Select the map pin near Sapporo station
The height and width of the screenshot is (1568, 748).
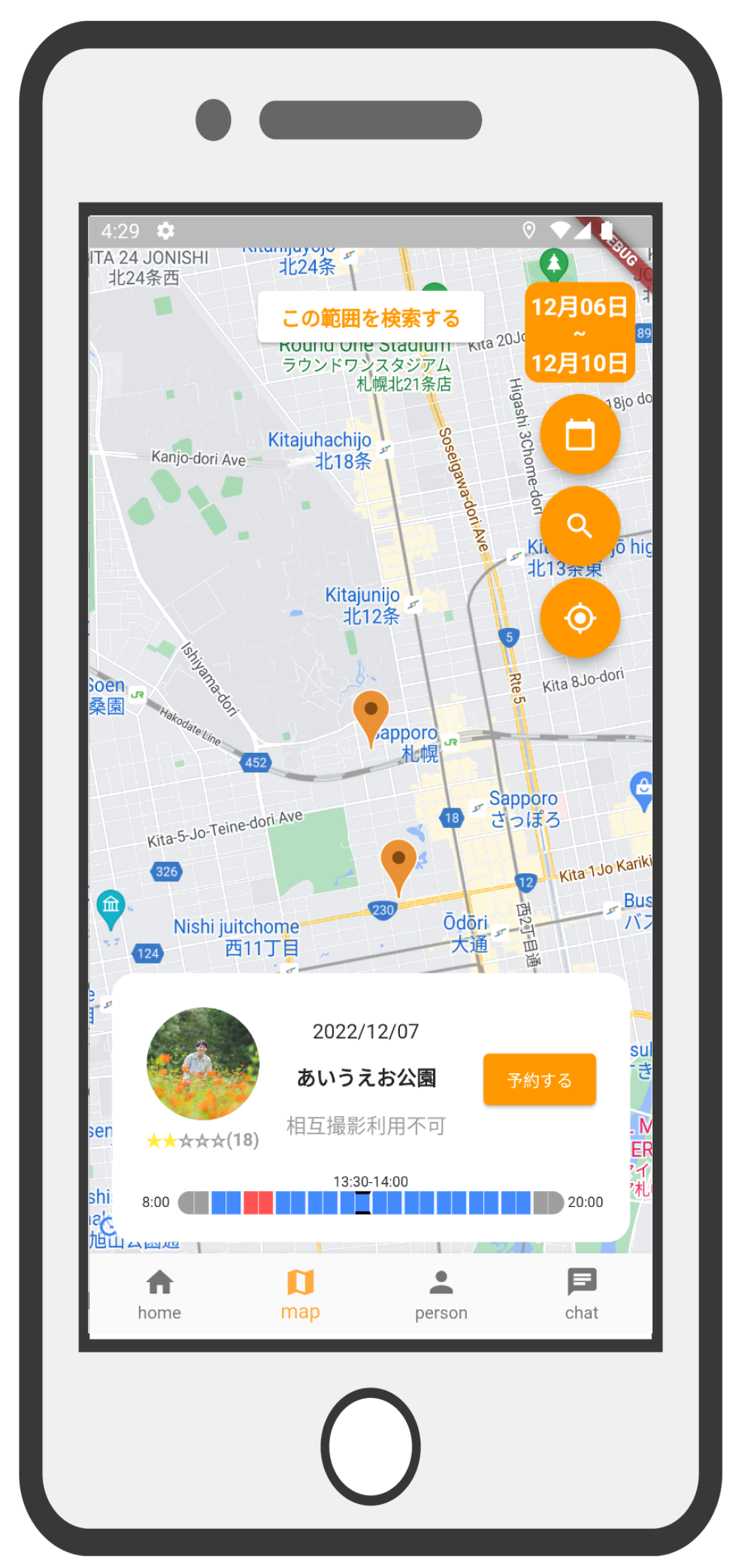(371, 715)
